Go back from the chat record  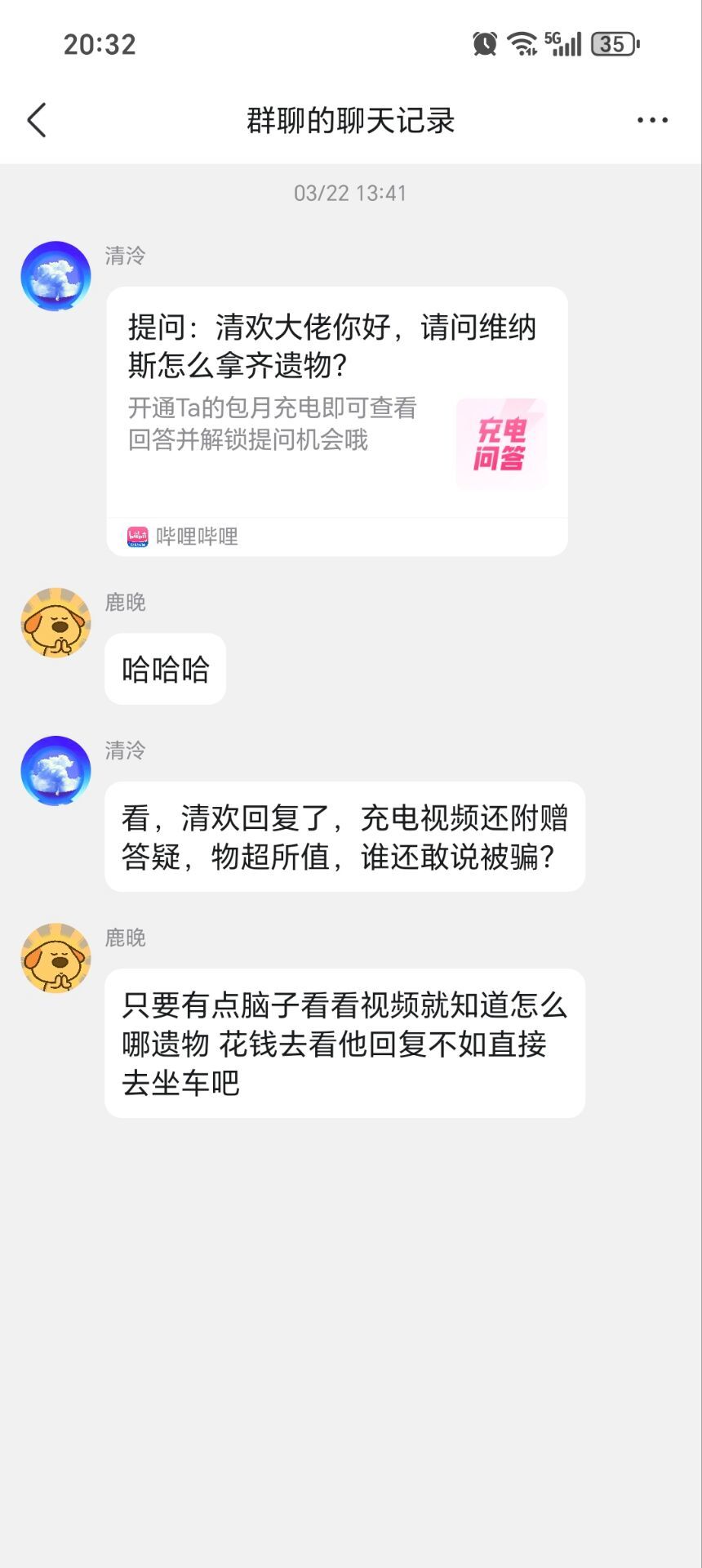[x=37, y=121]
